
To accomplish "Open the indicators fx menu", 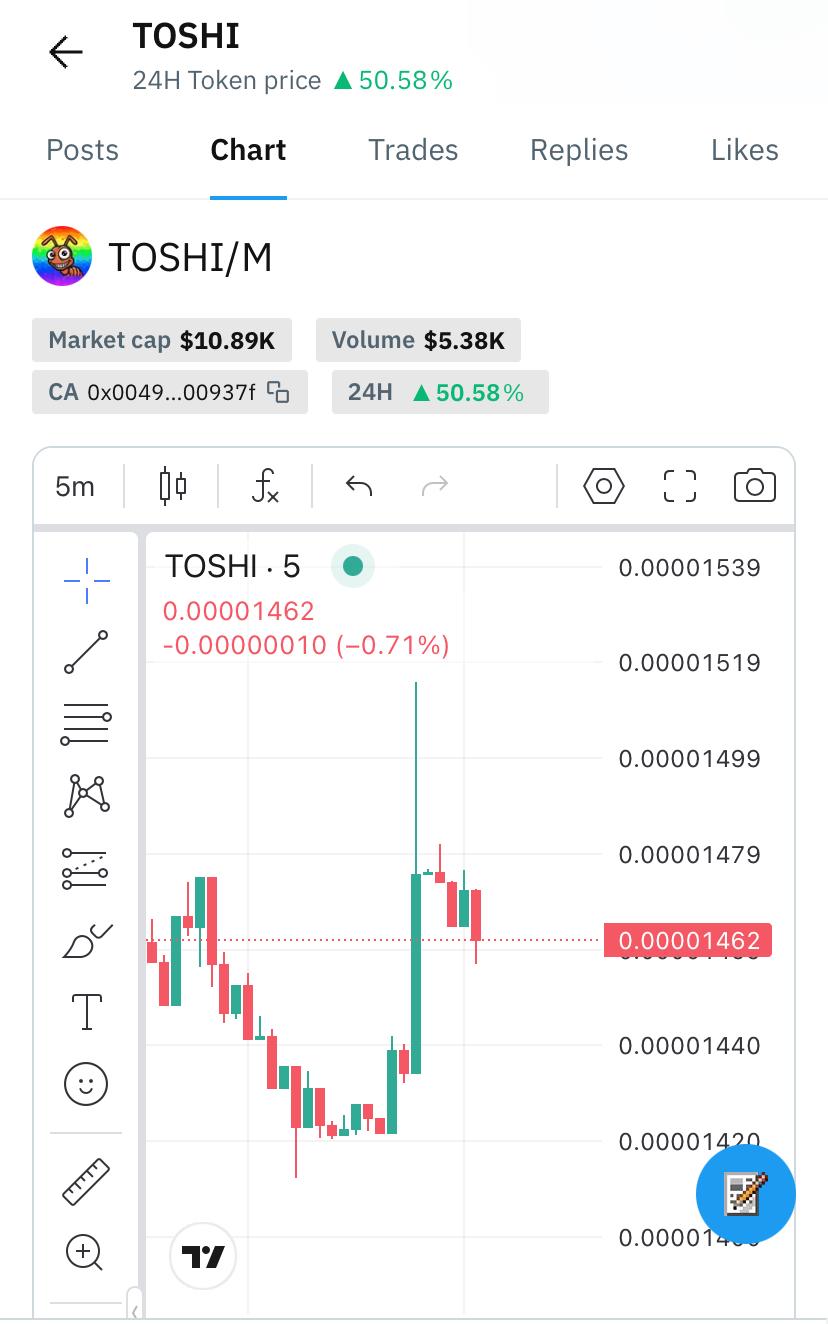I will coord(265,487).
